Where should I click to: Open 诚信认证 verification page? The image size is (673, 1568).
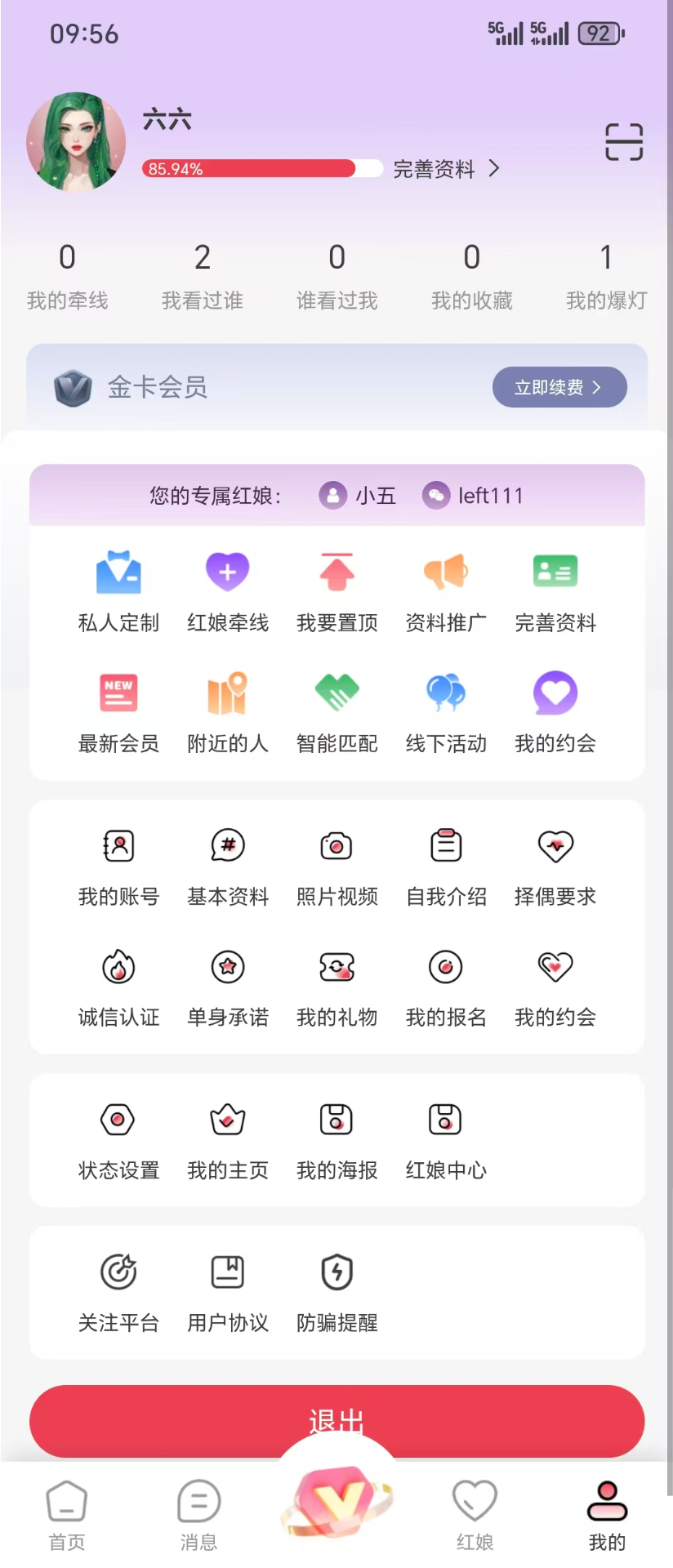coord(118,984)
